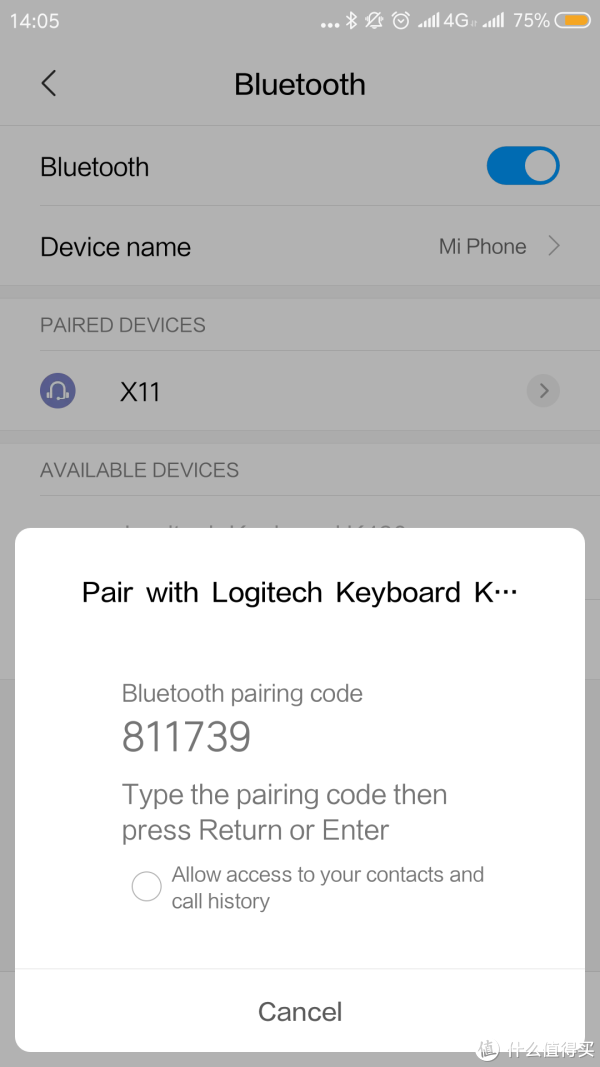Allow access to contacts and call history
The width and height of the screenshot is (600, 1067).
tap(146, 887)
